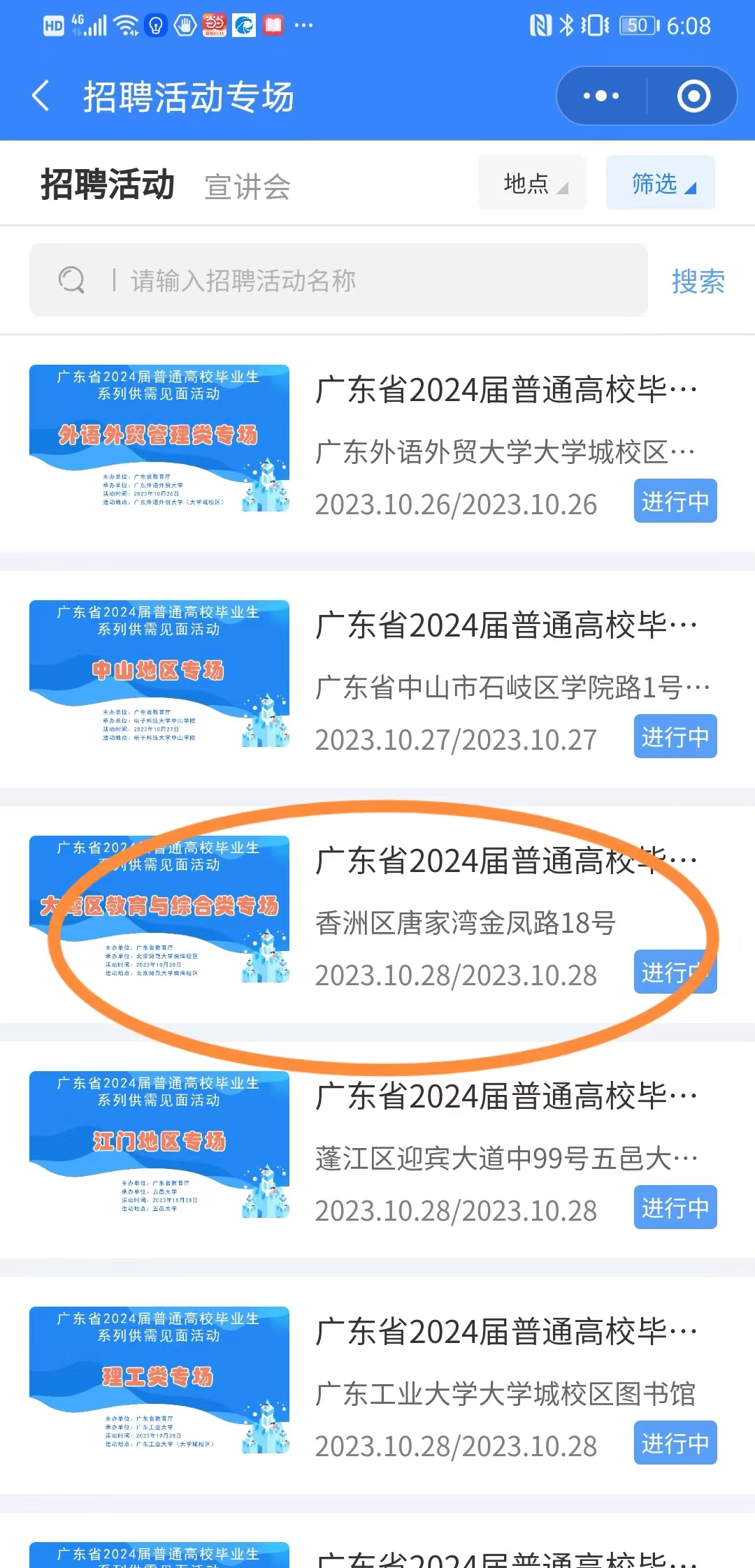Tap the 搜索 search button
The width and height of the screenshot is (755, 1568).
(698, 281)
